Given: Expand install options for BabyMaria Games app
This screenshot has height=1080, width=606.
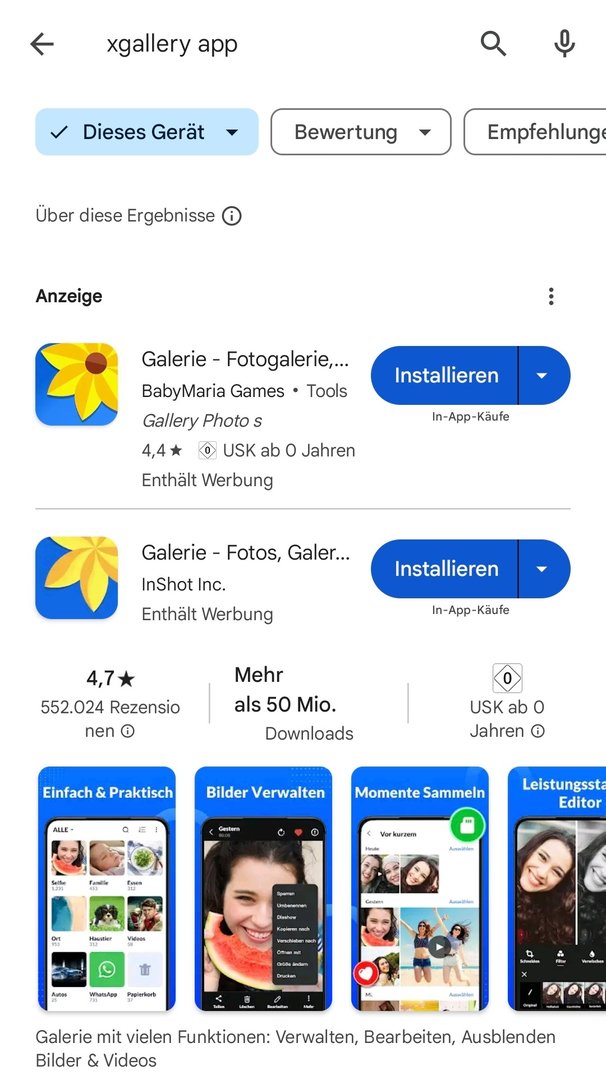Looking at the screenshot, I should 543,376.
